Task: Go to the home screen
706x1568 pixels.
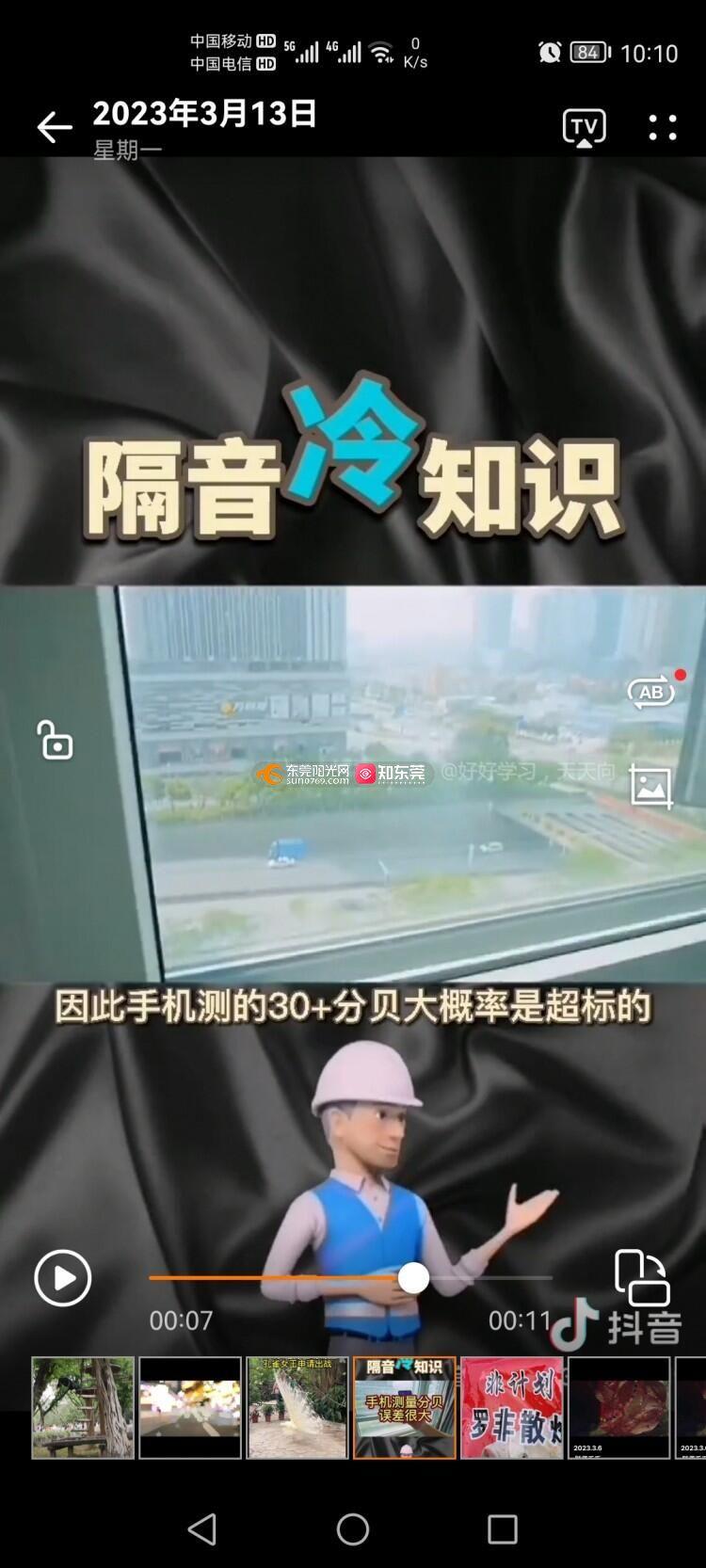Action: coord(353,1529)
